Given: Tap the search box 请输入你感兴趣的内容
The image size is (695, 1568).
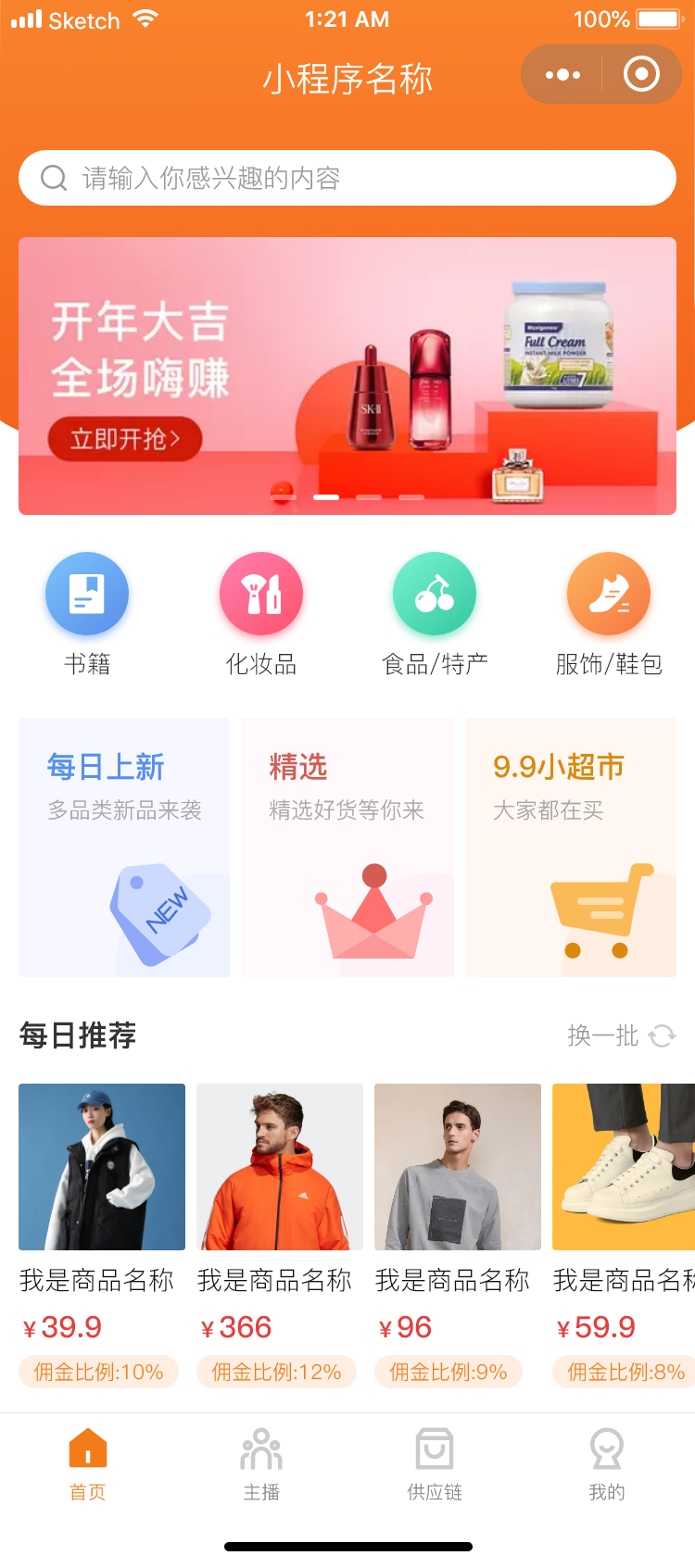Looking at the screenshot, I should (x=347, y=178).
